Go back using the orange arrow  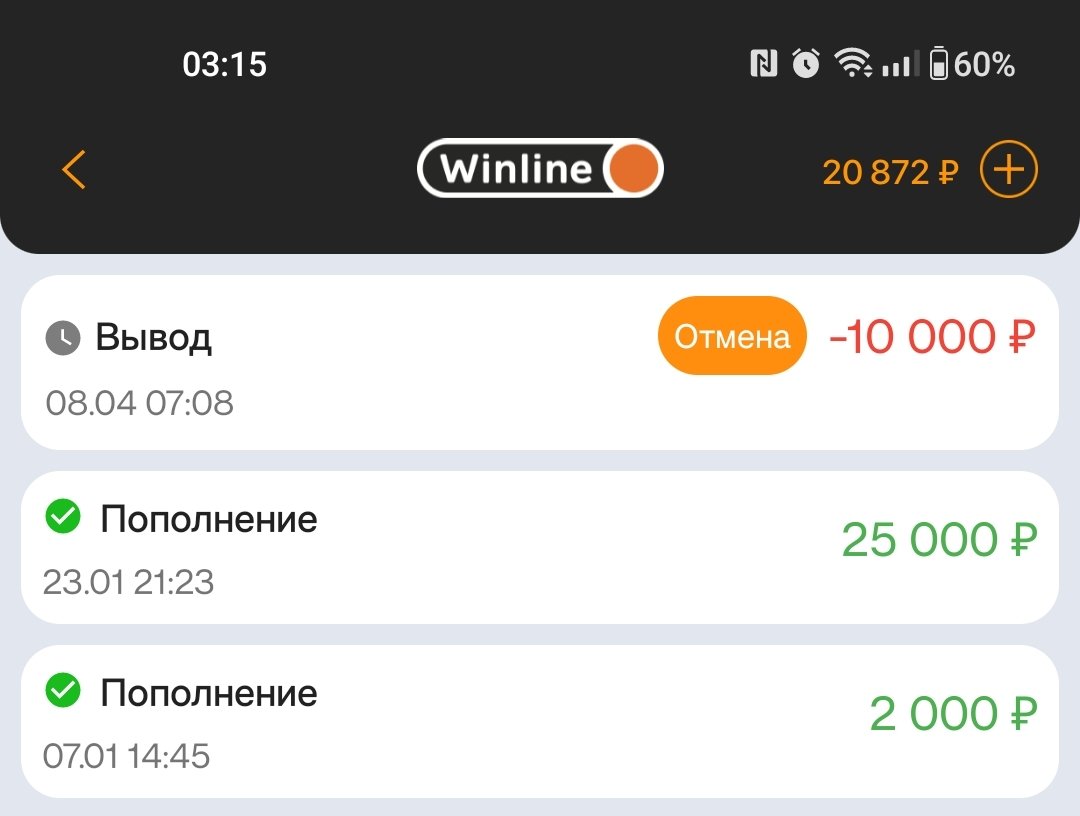[74, 171]
